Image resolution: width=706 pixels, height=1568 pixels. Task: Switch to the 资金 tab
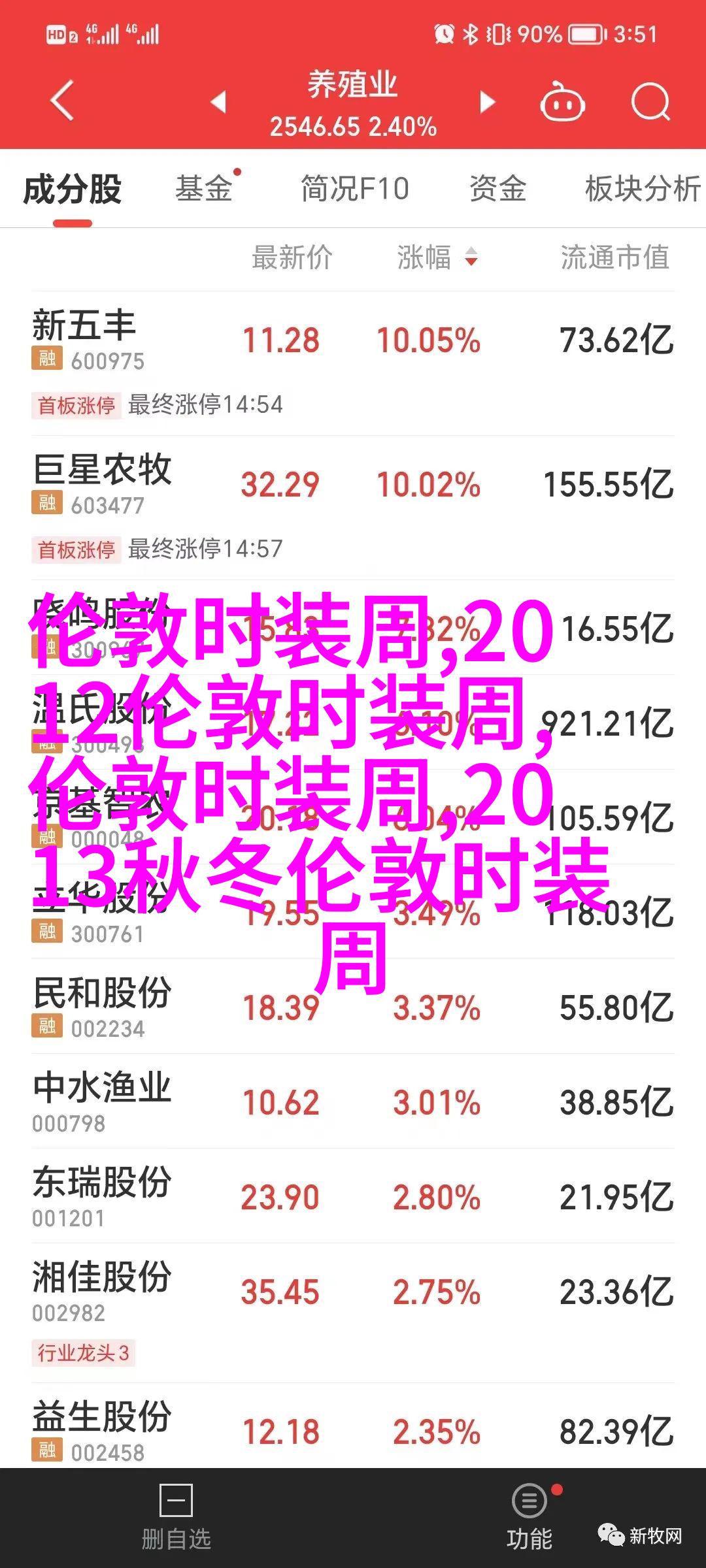pyautogui.click(x=498, y=189)
